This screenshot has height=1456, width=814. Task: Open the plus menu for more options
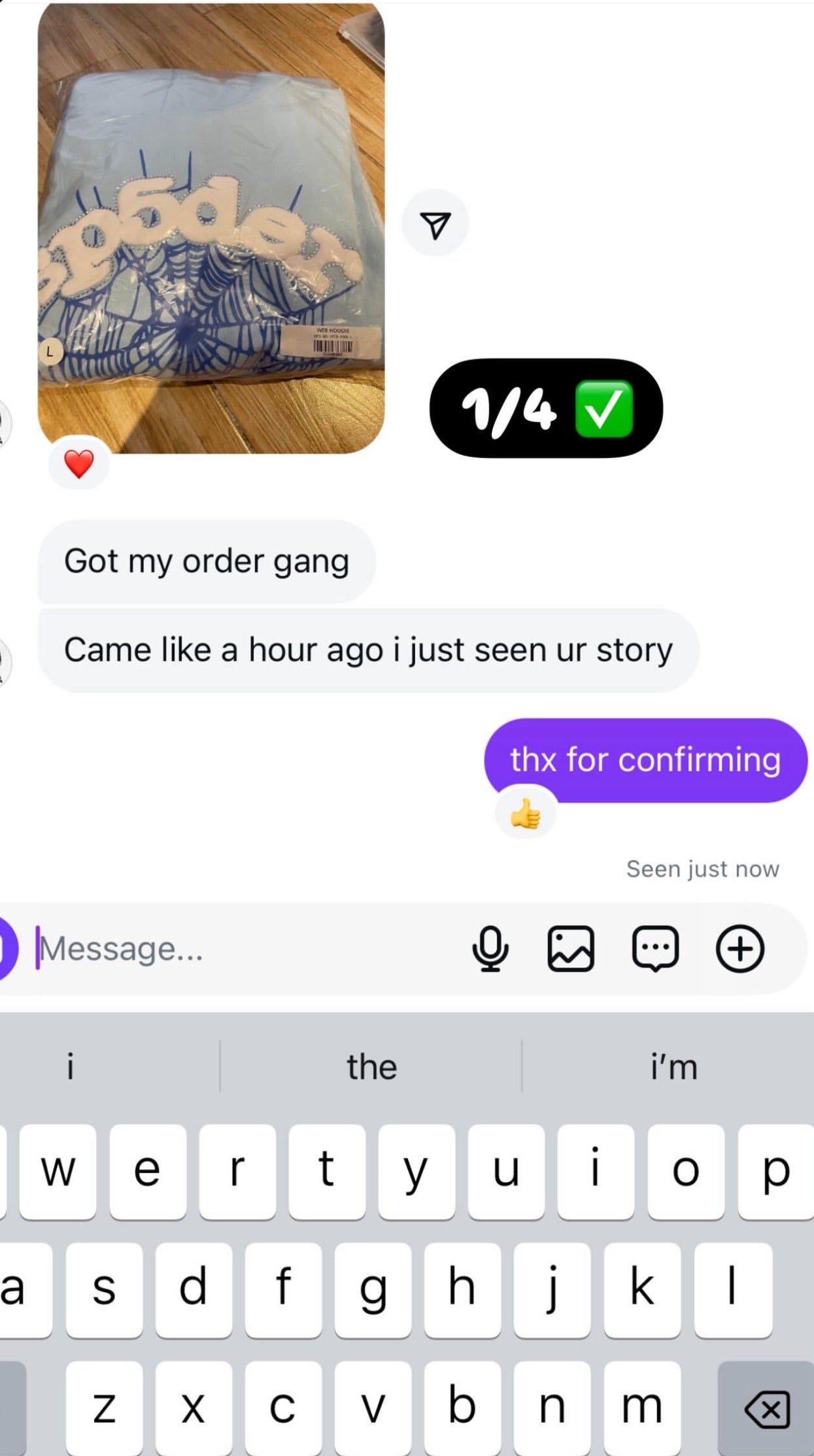pos(739,949)
